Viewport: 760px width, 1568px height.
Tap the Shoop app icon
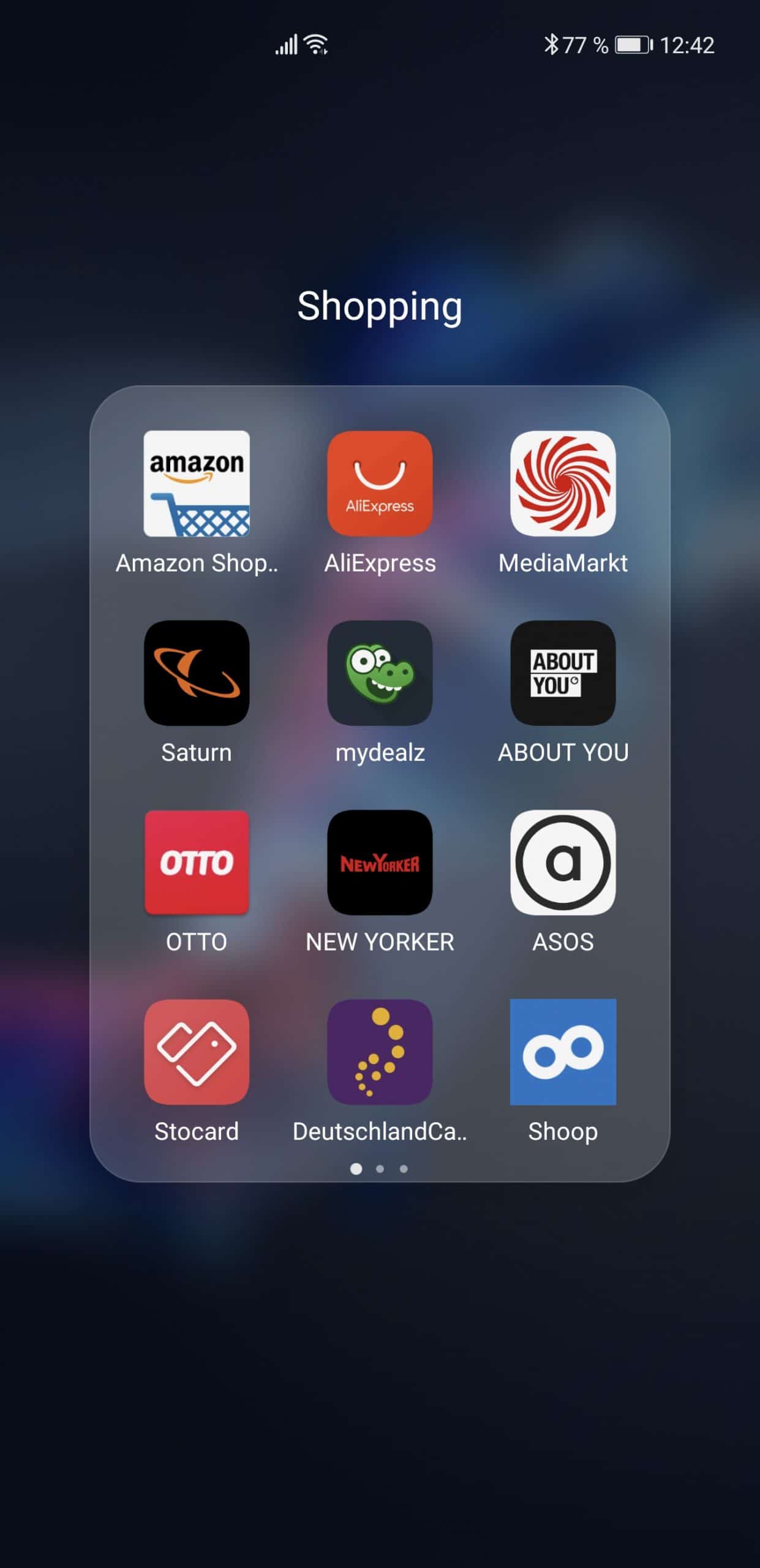[x=563, y=1052]
